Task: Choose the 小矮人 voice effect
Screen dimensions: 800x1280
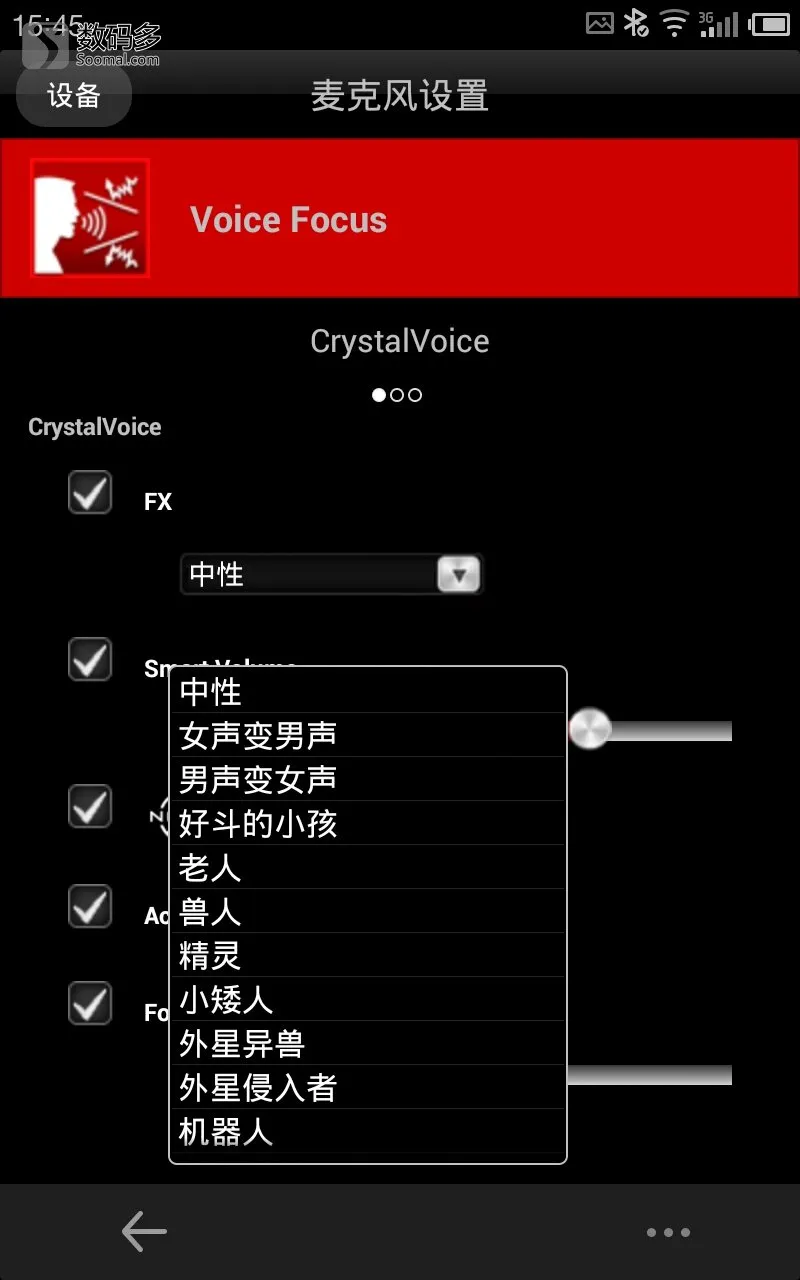Action: point(368,1000)
